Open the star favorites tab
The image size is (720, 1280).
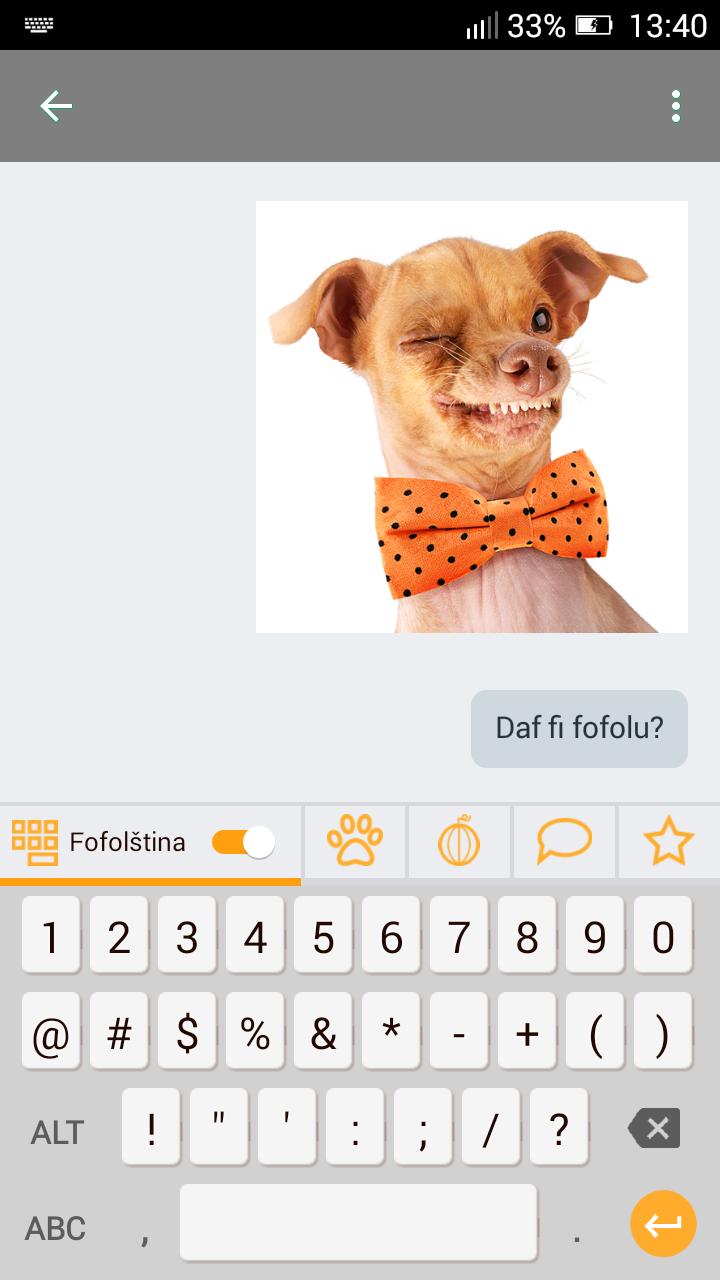pos(668,841)
